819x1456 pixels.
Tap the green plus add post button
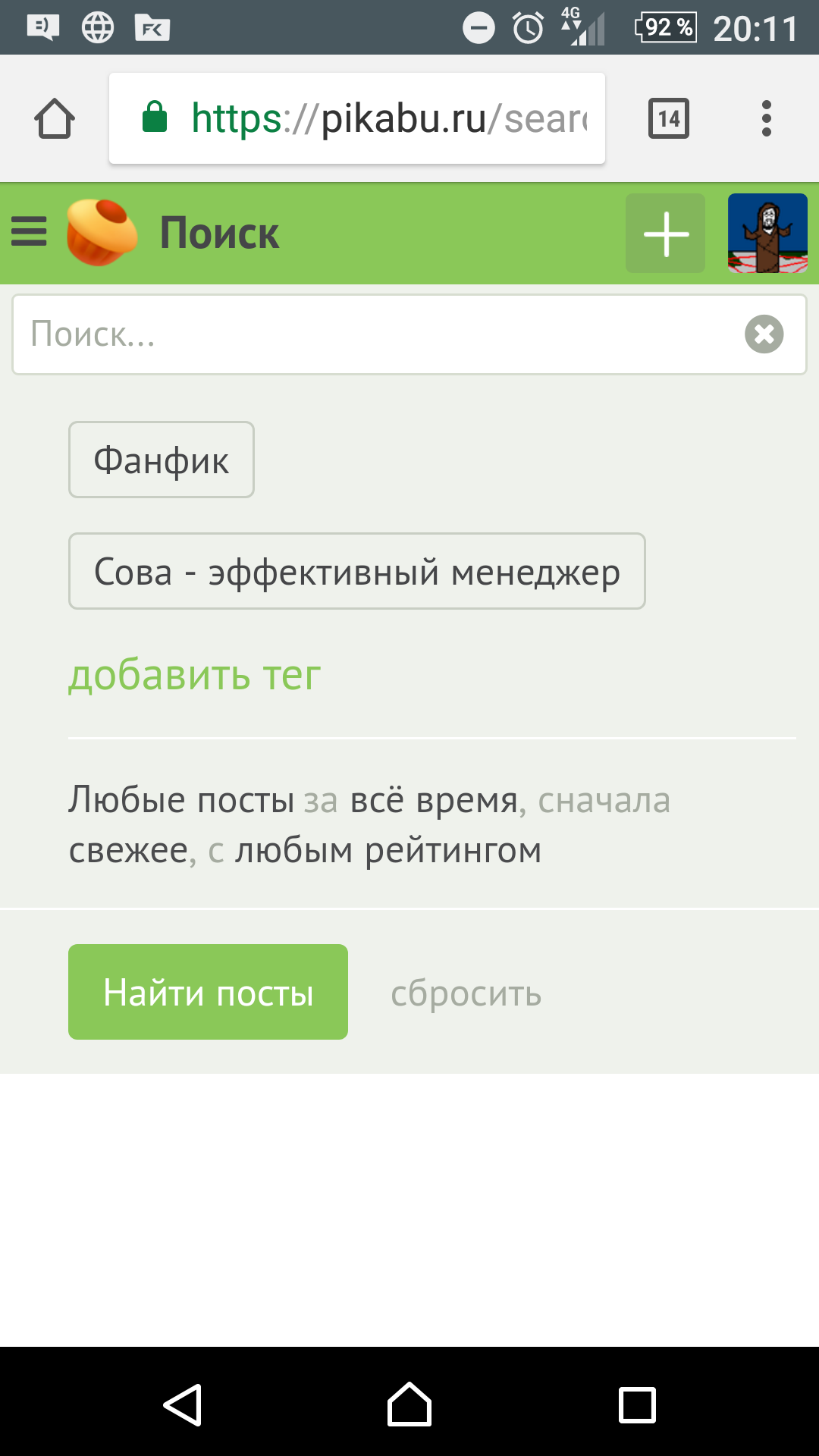(x=665, y=234)
